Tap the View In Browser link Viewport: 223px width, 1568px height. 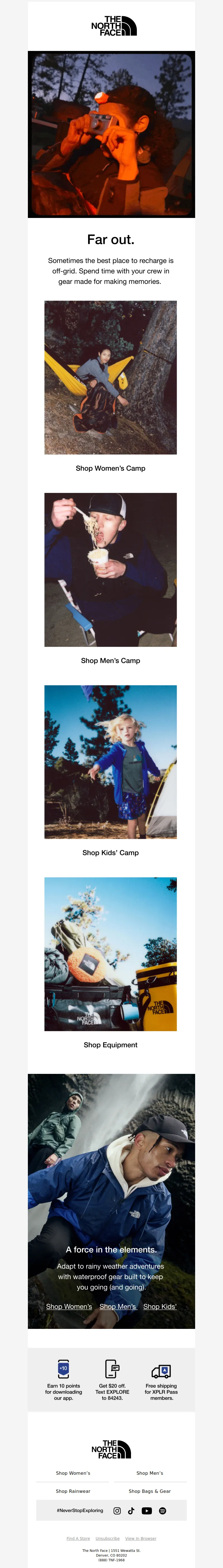pos(141,1538)
